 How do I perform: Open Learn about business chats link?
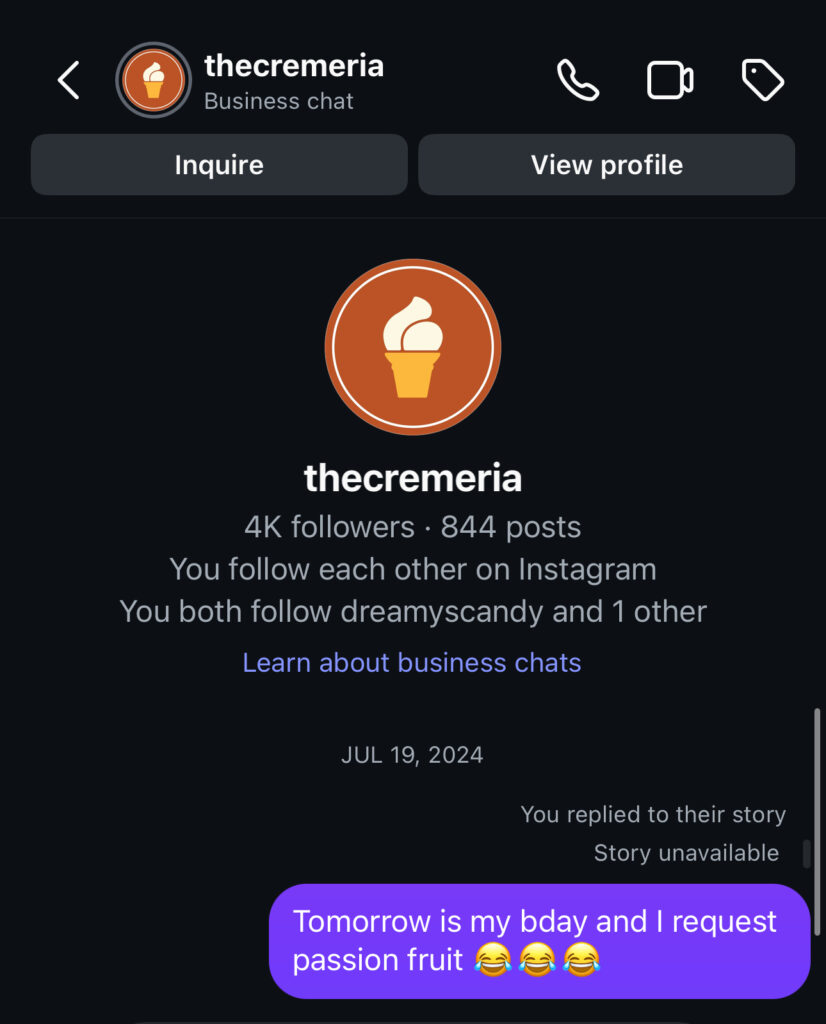412,662
